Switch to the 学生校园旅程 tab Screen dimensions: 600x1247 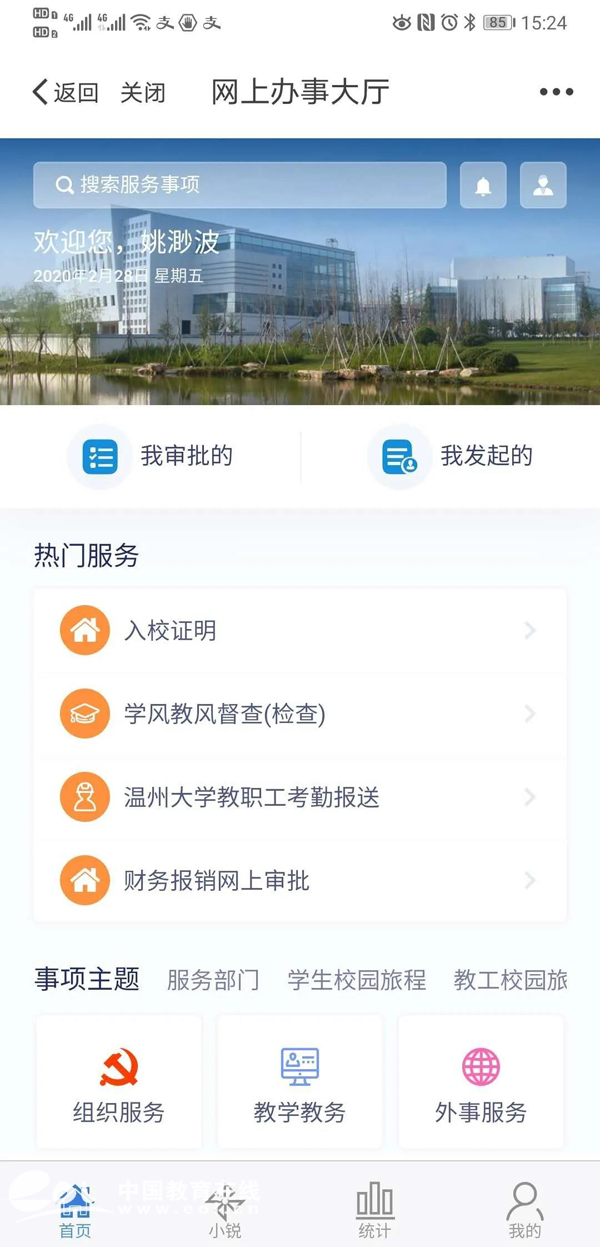point(357,980)
